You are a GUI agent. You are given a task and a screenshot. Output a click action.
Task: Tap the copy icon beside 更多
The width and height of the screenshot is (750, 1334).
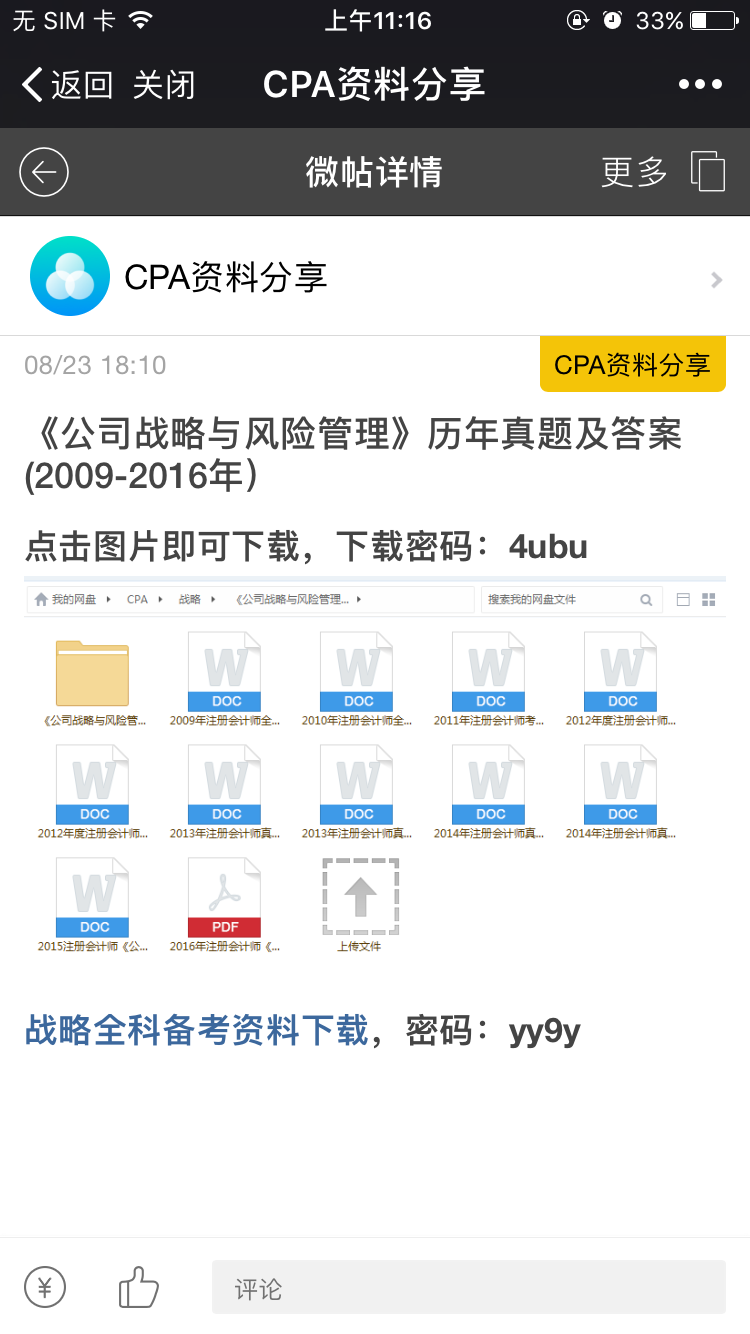point(708,172)
